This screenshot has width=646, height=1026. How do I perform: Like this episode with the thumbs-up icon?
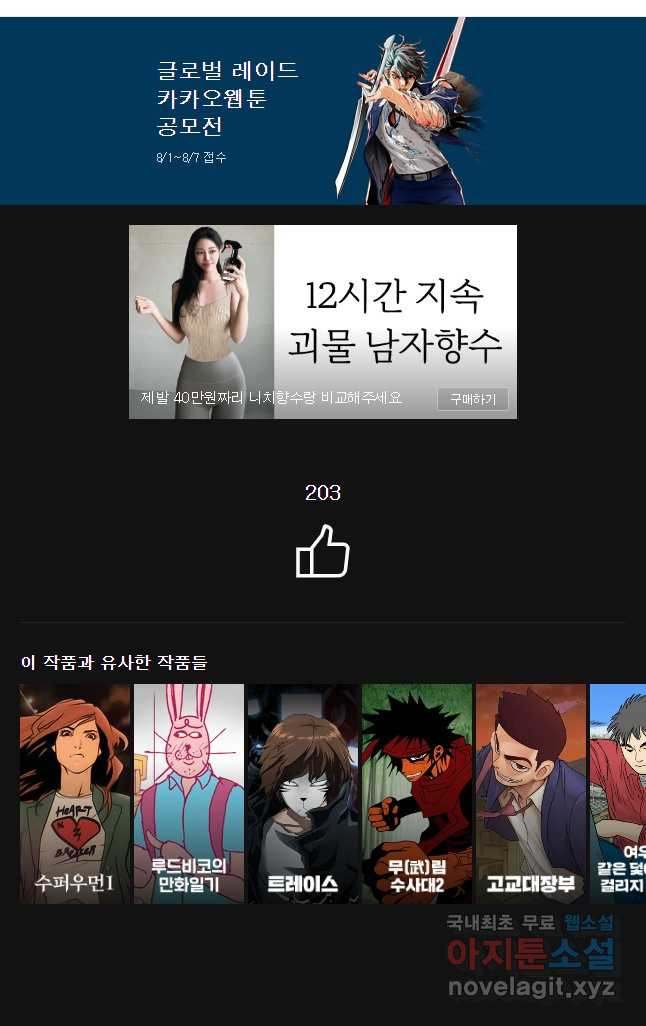322,551
